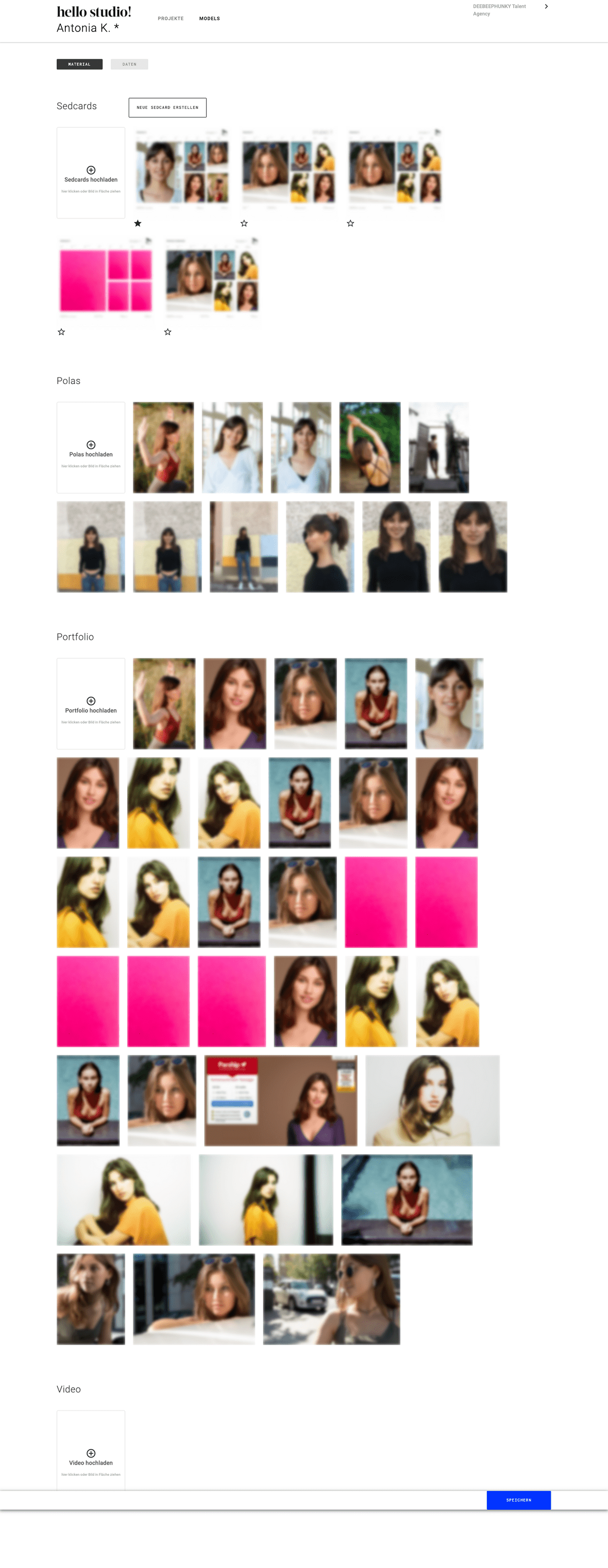The width and height of the screenshot is (608, 1568).
Task: Unmark the filled favorite star sedcard
Action: [138, 223]
